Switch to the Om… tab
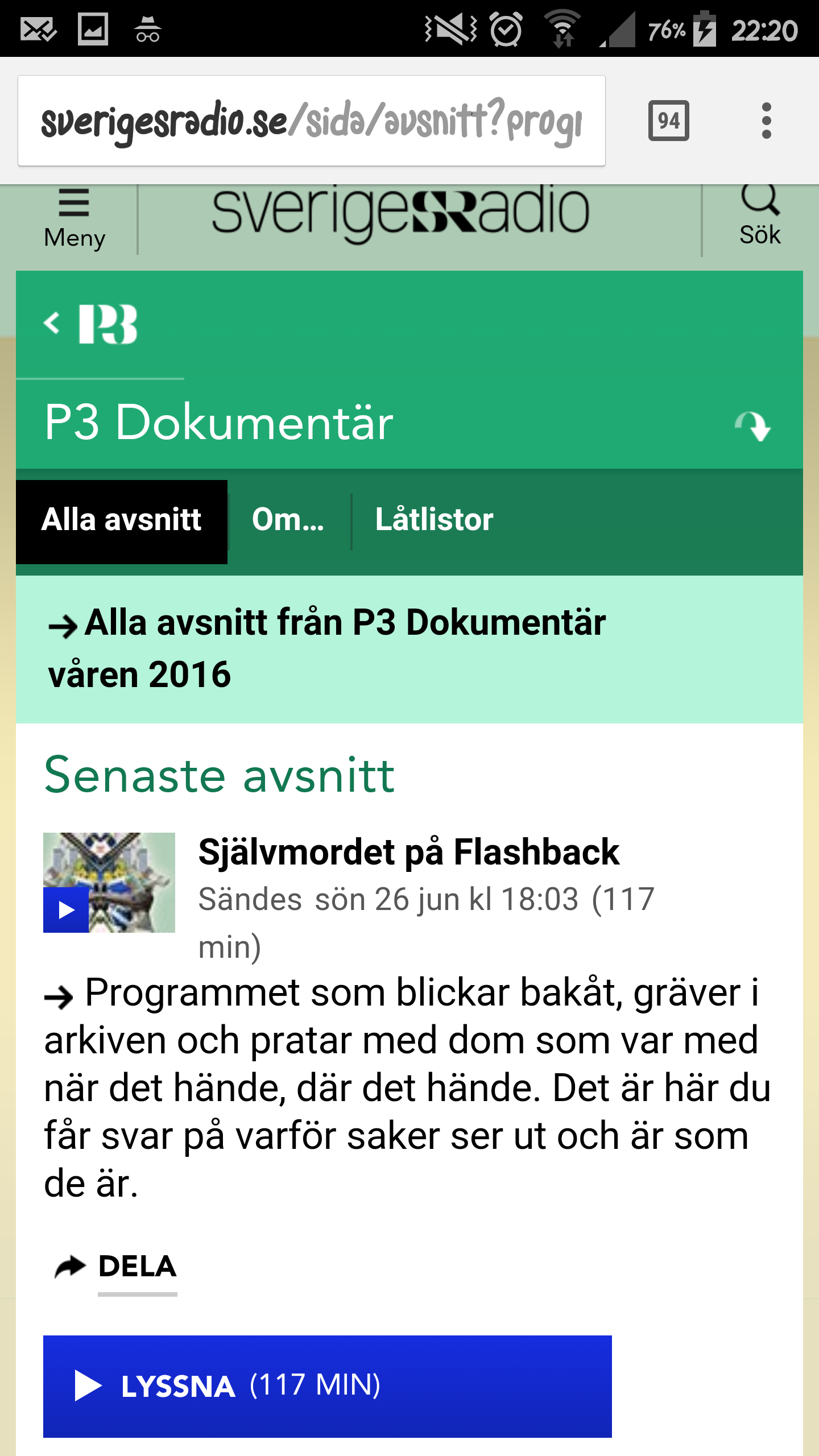819x1456 pixels. (x=288, y=521)
